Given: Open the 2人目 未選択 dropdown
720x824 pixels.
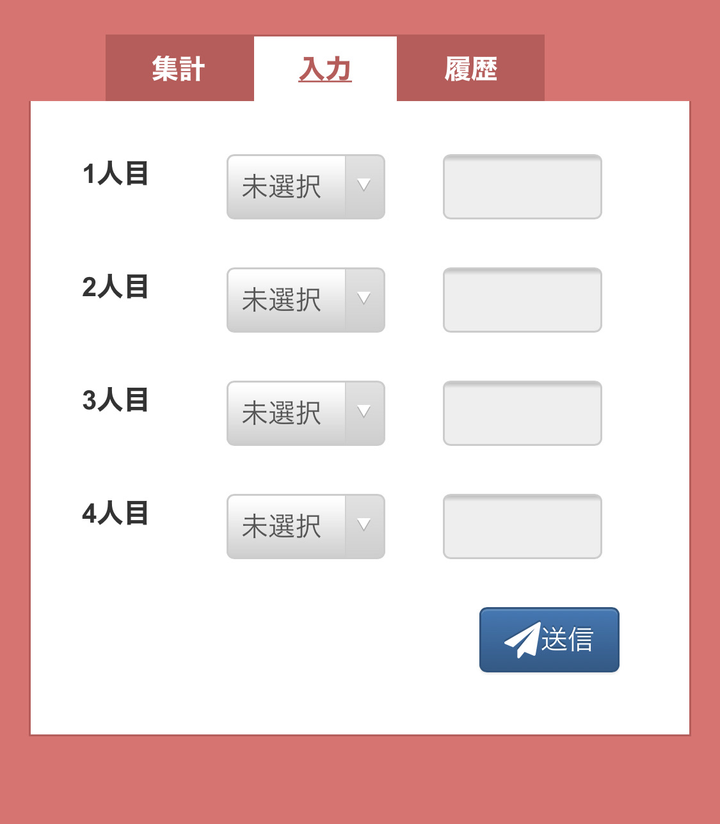Looking at the screenshot, I should [305, 300].
